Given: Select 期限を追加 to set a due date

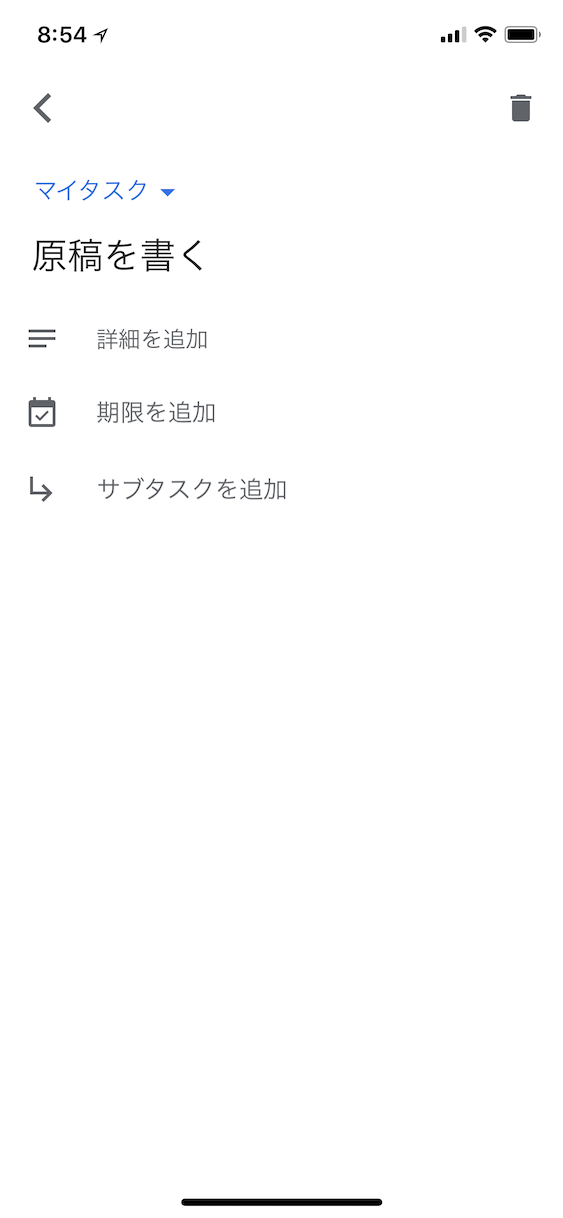Looking at the screenshot, I should pos(156,413).
